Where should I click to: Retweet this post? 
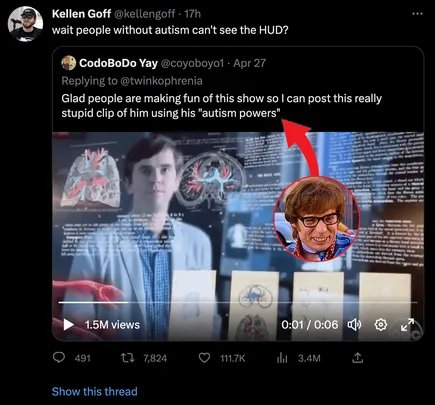tap(127, 358)
